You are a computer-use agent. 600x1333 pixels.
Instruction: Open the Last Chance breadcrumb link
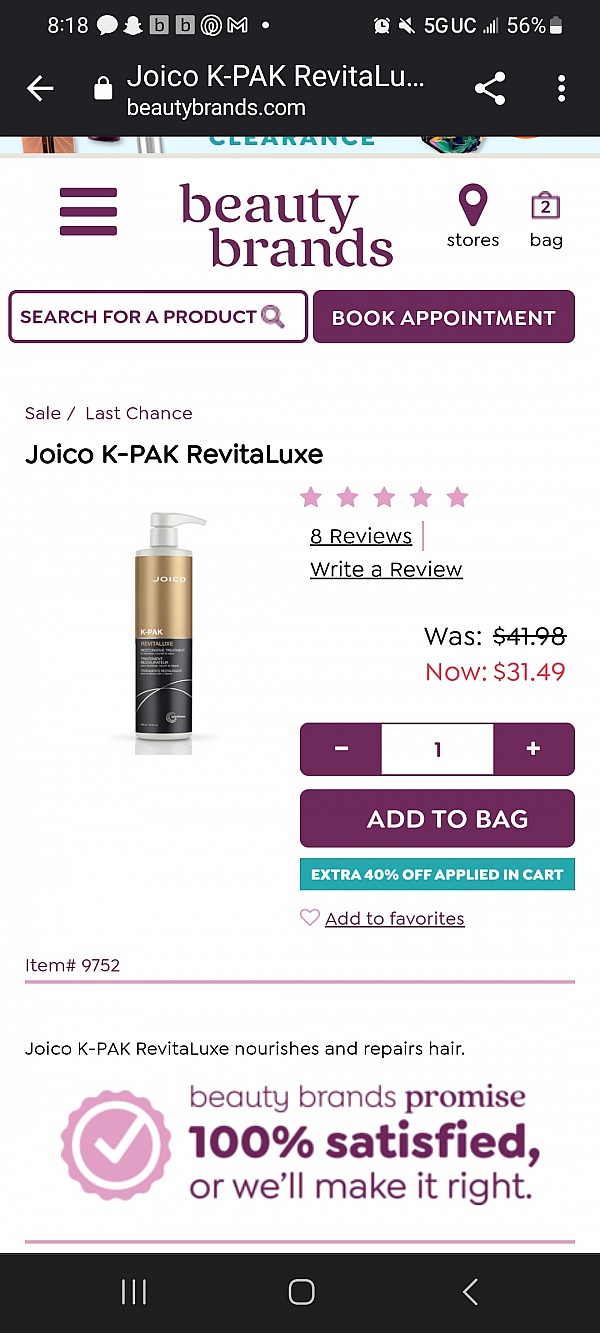tap(138, 413)
